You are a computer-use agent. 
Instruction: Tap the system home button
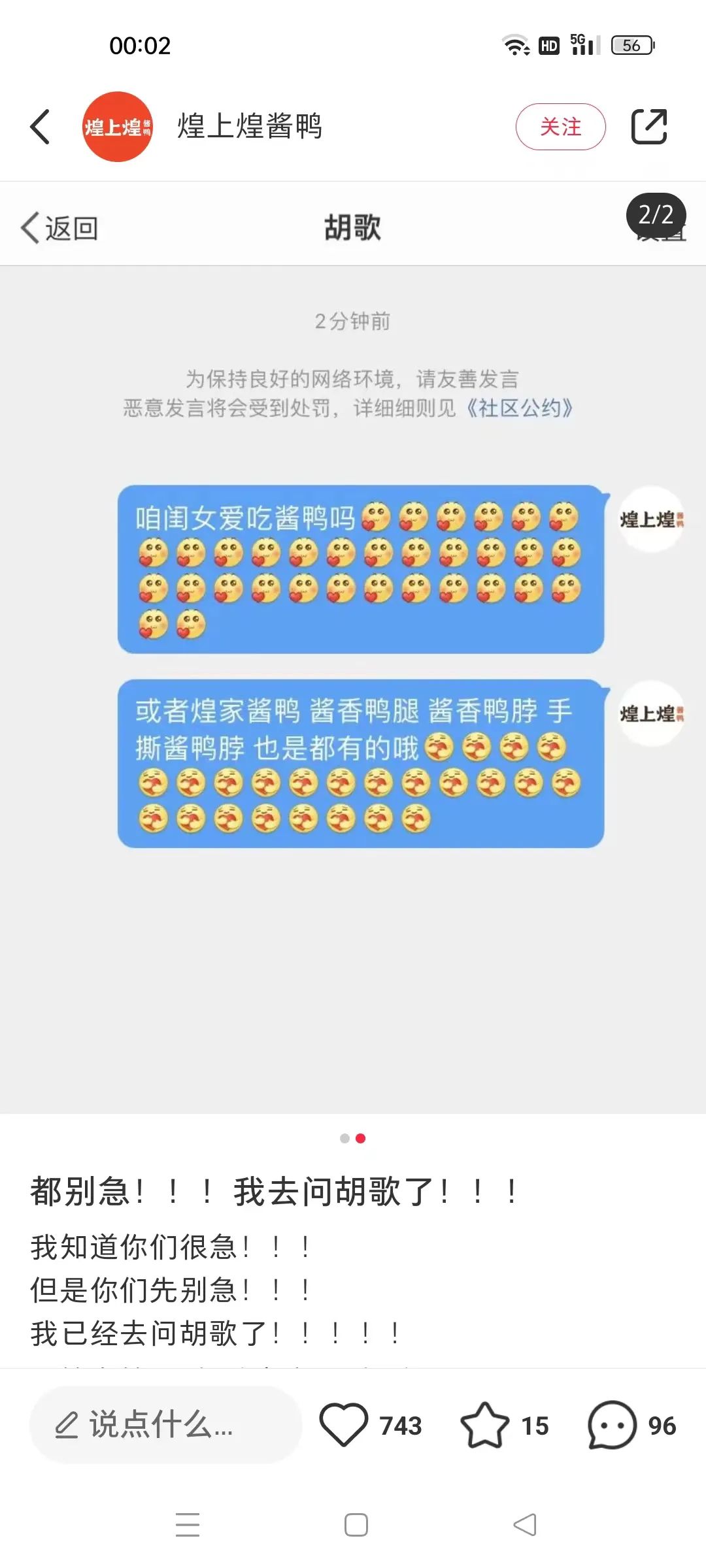coord(356,1525)
